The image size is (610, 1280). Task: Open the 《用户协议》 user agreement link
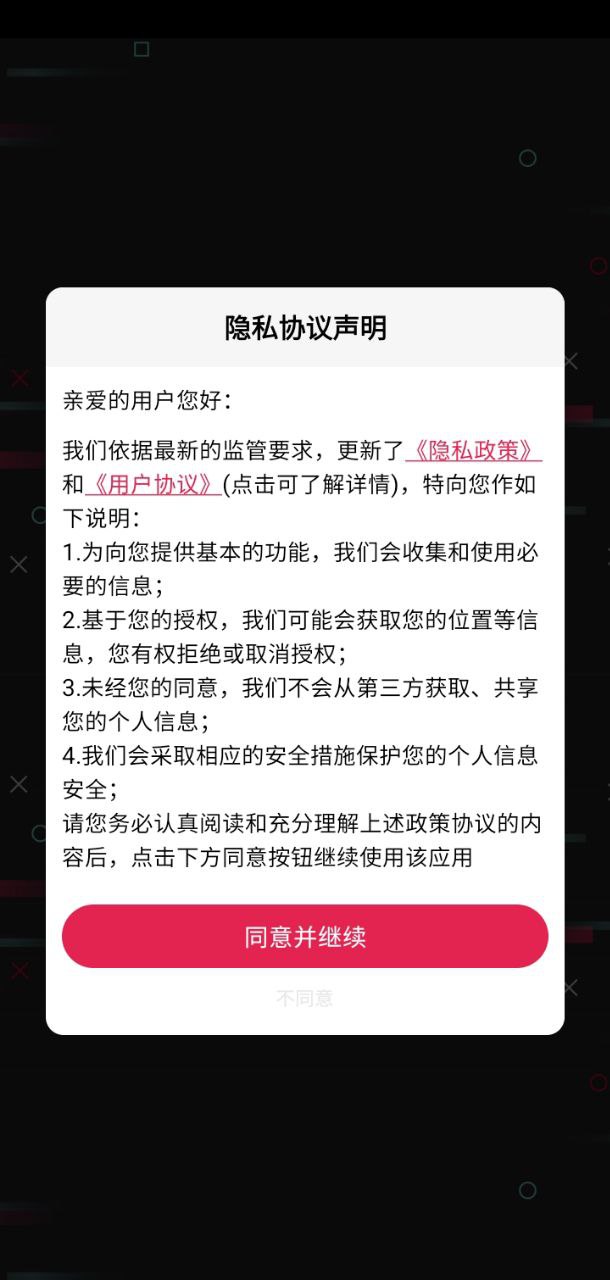coord(153,485)
